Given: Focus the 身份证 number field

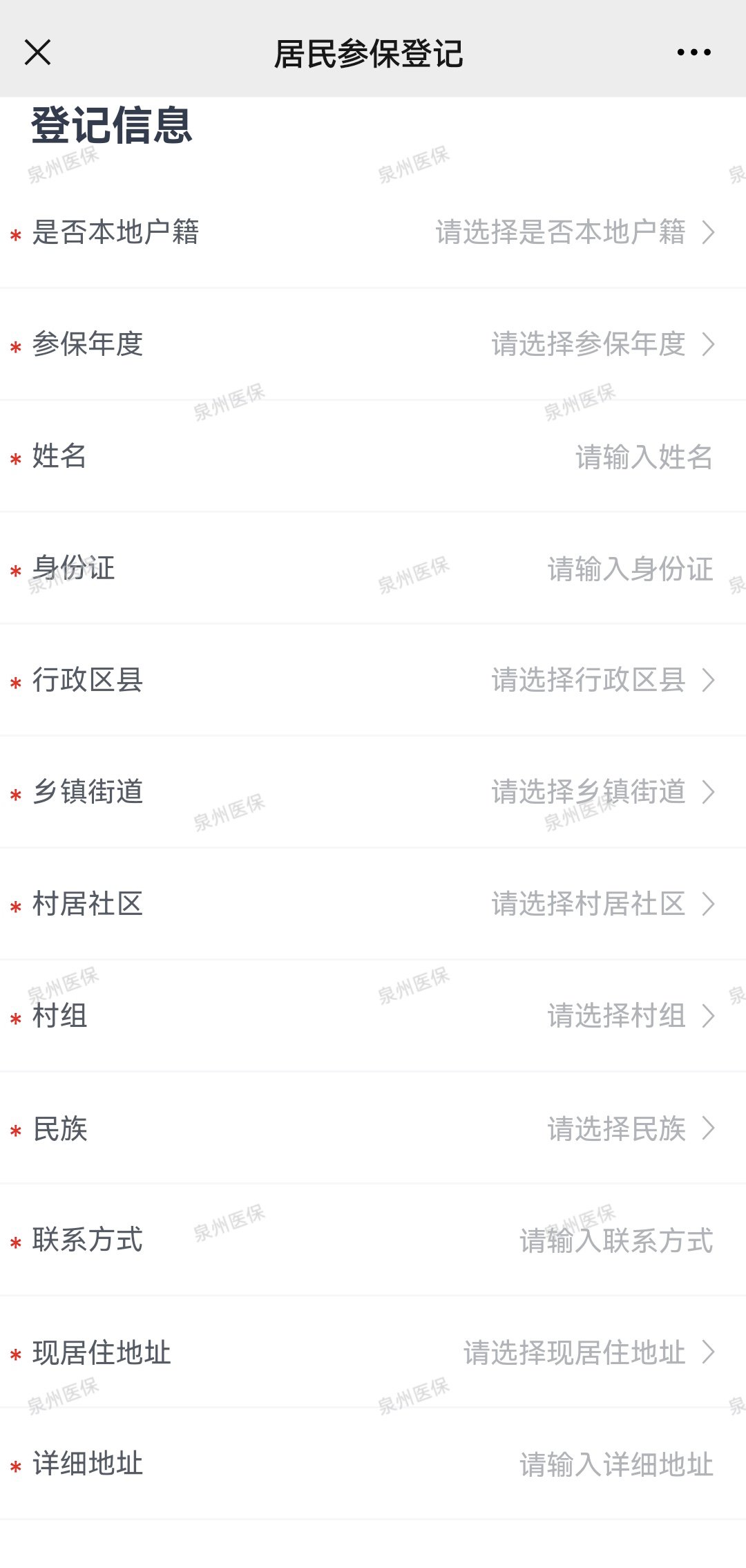Looking at the screenshot, I should coord(373,568).
